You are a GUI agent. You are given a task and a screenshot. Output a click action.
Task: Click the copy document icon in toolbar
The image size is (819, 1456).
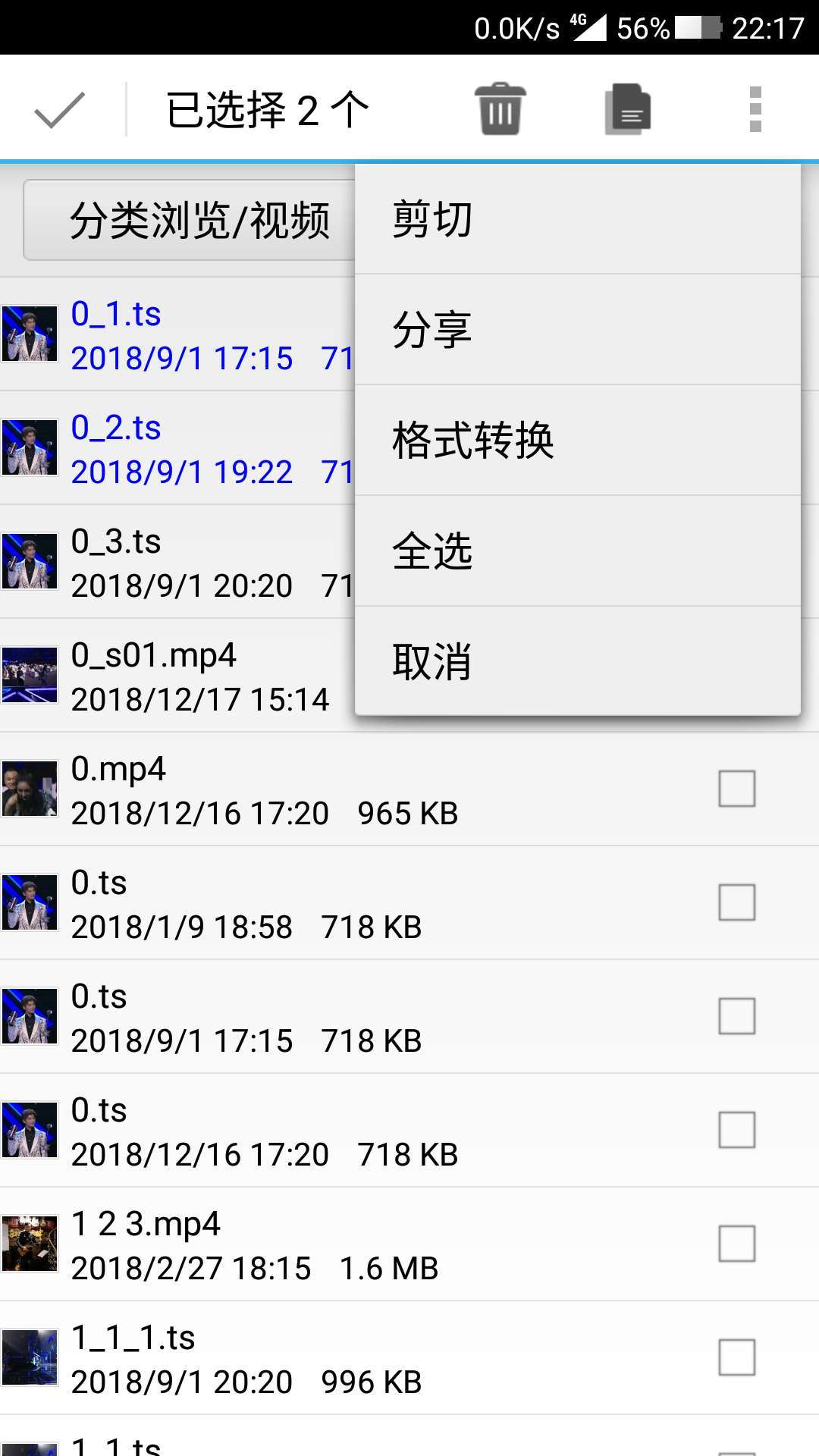(628, 108)
